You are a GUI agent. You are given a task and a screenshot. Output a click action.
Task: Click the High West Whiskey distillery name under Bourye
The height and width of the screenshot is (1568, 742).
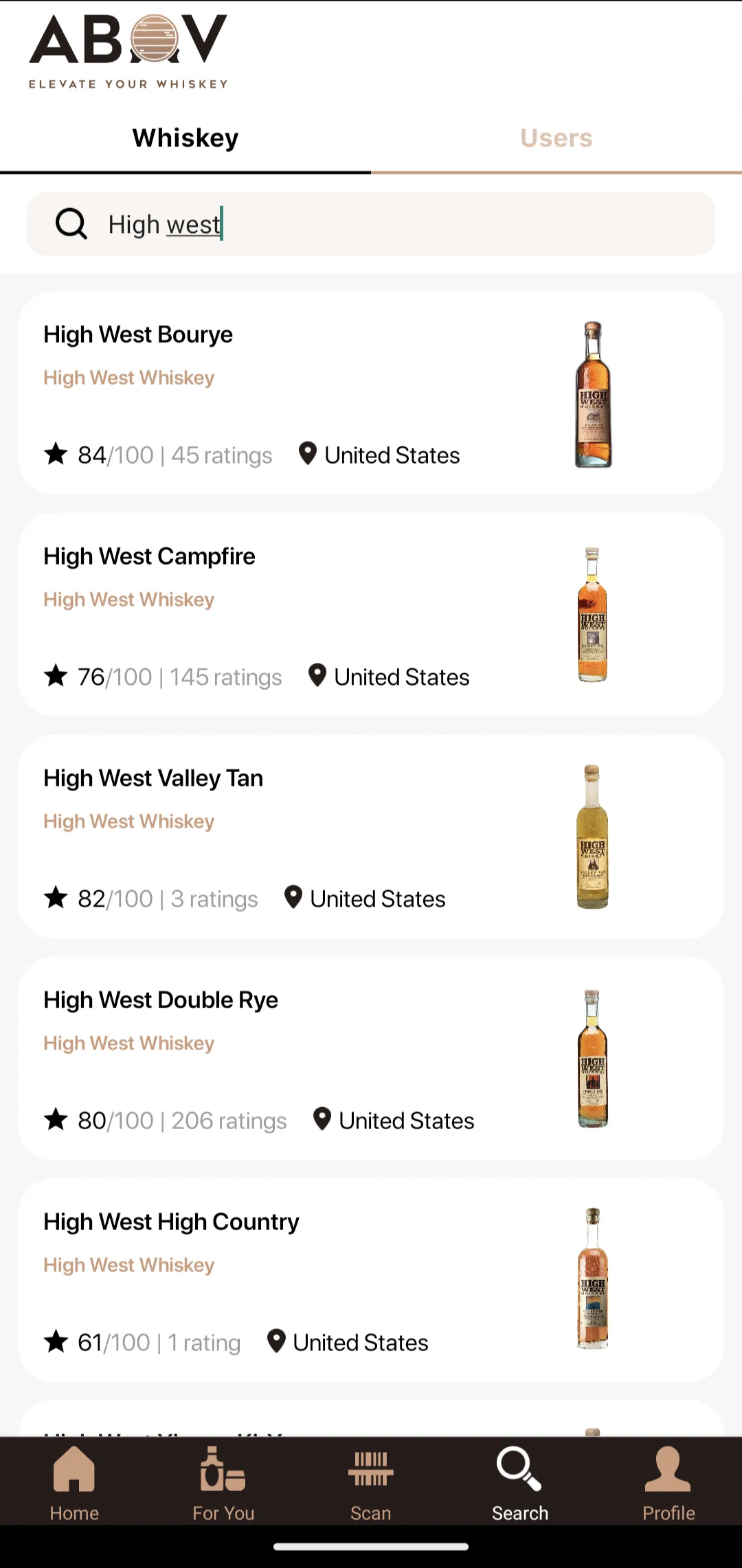[128, 377]
